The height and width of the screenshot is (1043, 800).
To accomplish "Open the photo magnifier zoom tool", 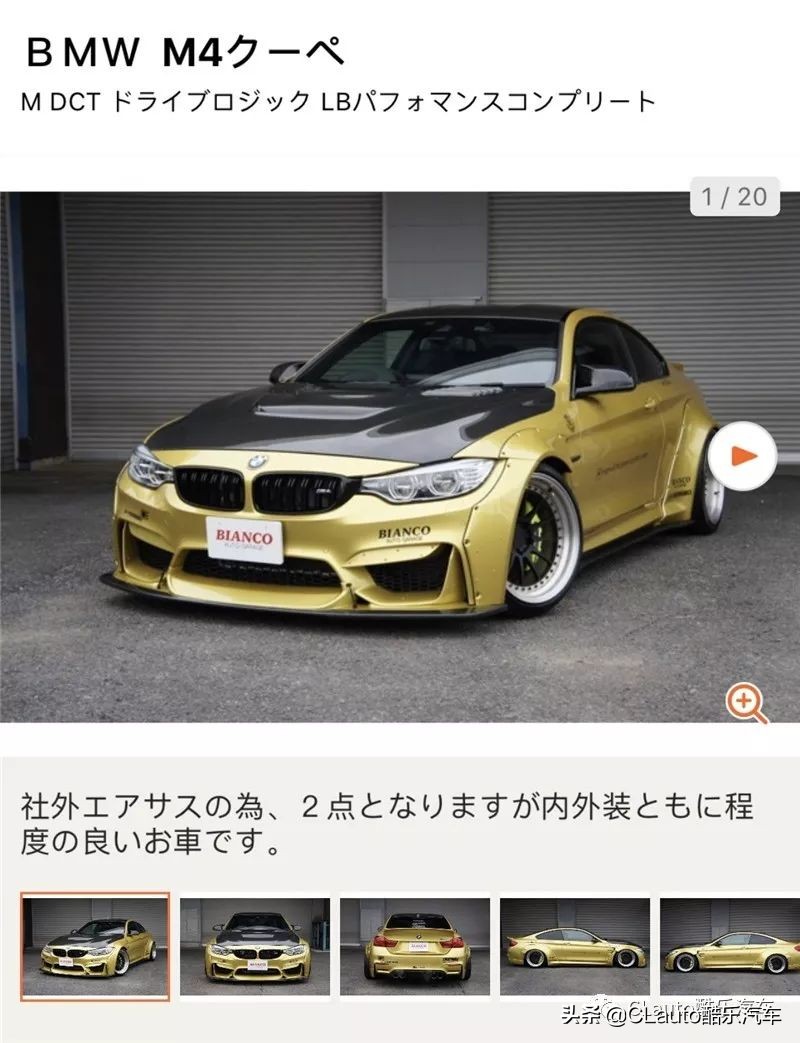I will (x=744, y=703).
